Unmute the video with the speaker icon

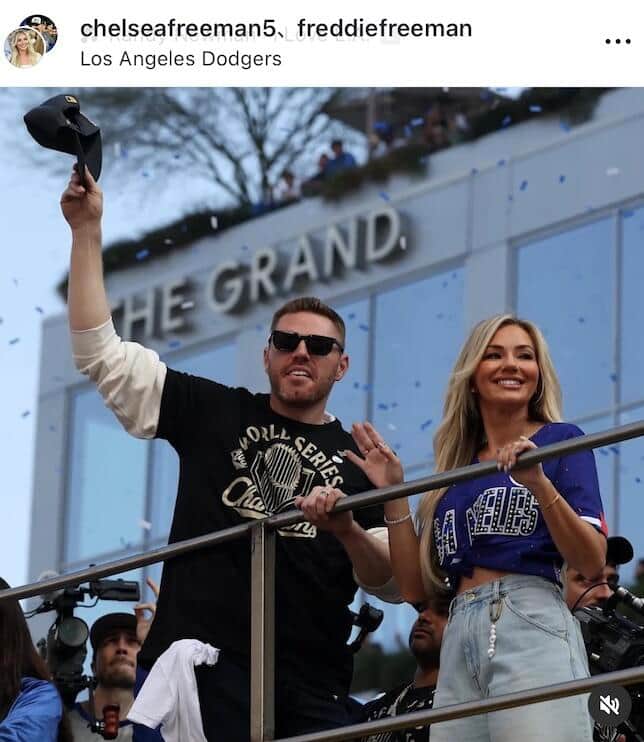point(608,707)
